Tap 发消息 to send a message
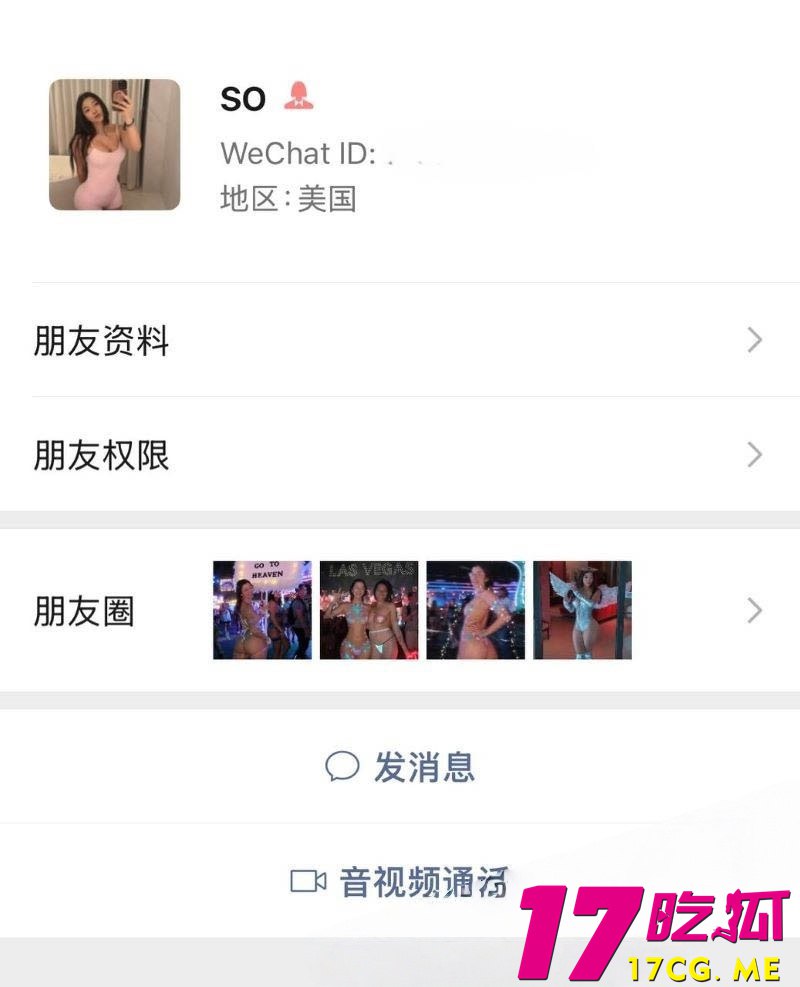The height and width of the screenshot is (987, 800). [x=400, y=767]
